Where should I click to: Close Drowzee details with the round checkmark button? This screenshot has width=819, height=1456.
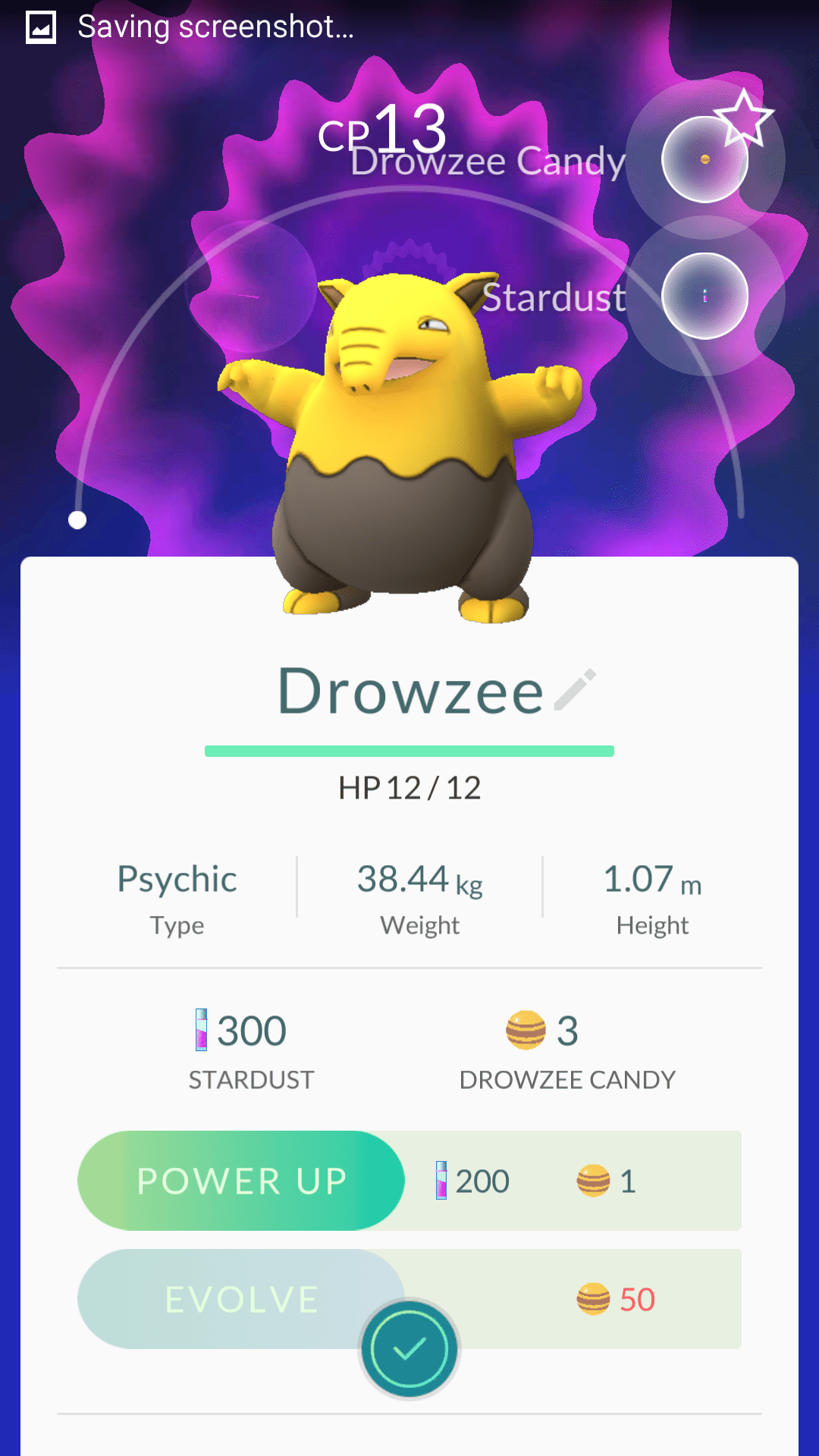[409, 1349]
